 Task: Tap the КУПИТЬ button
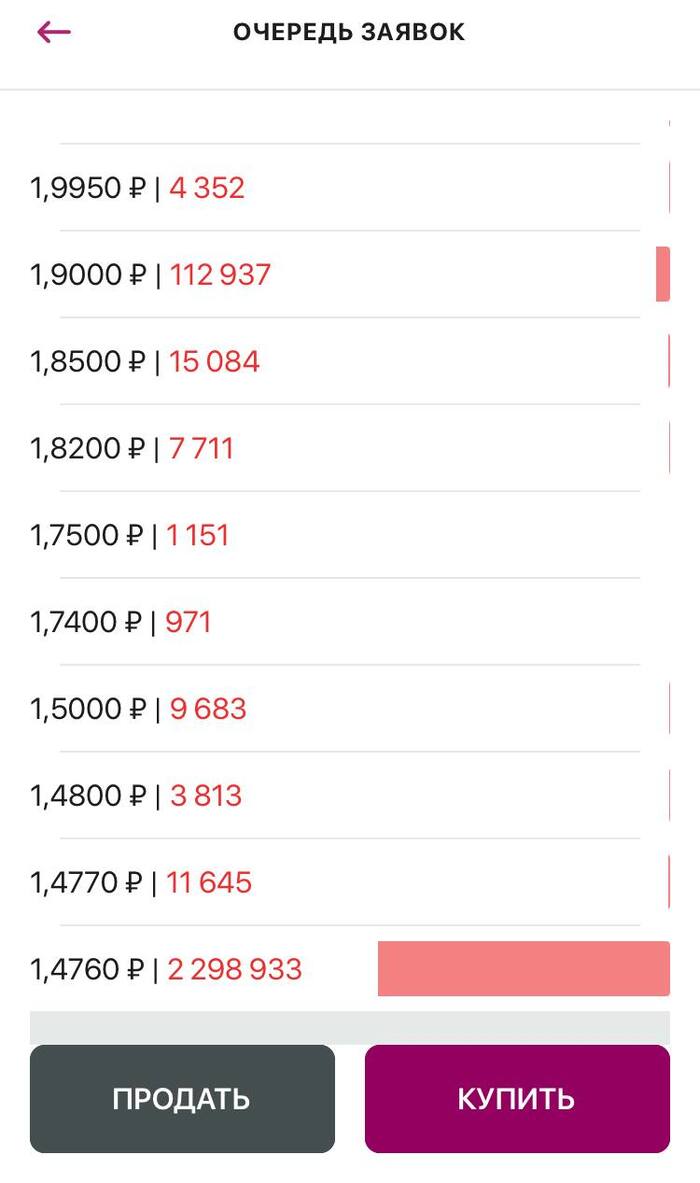(x=517, y=1099)
